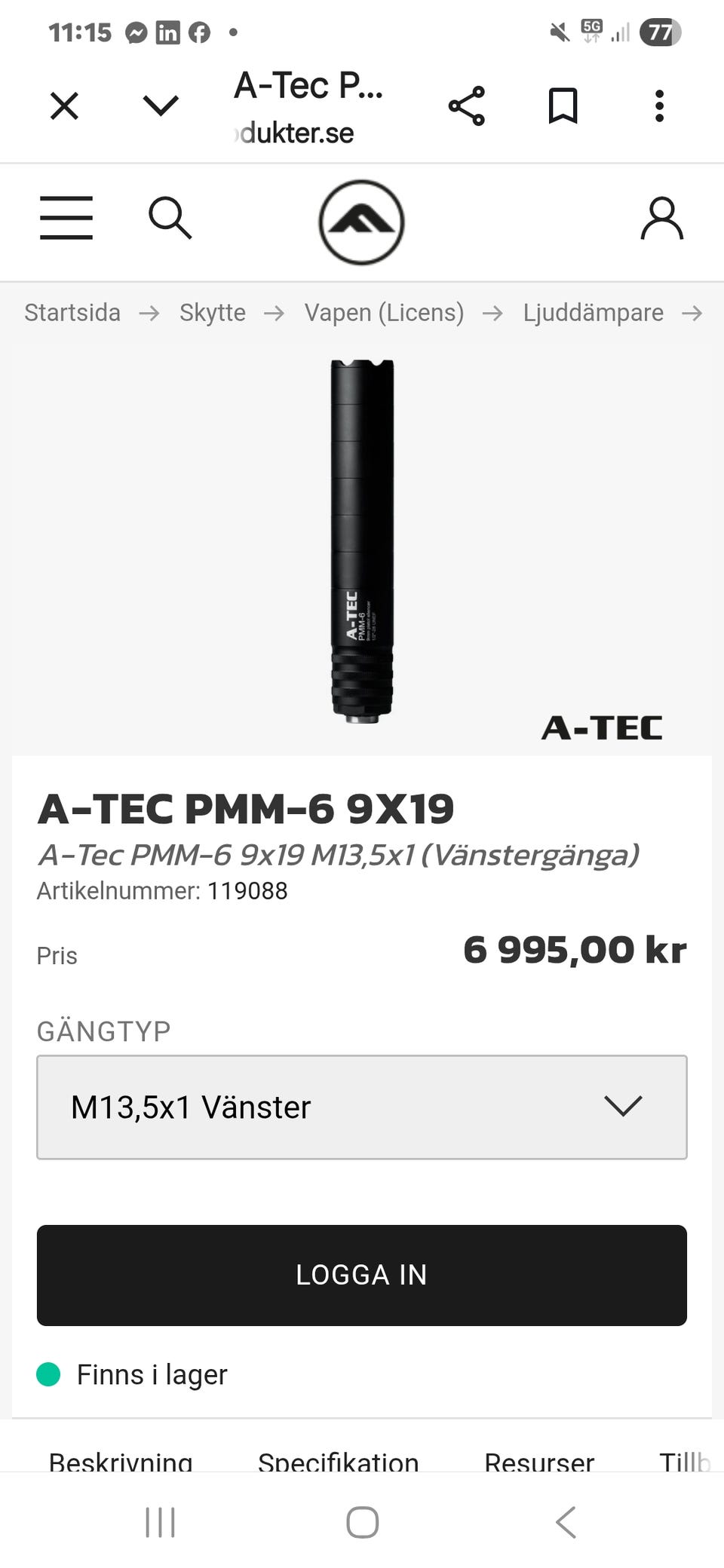Viewport: 724px width, 1568px height.
Task: Open the Skytte breadcrumb
Action: tap(213, 313)
